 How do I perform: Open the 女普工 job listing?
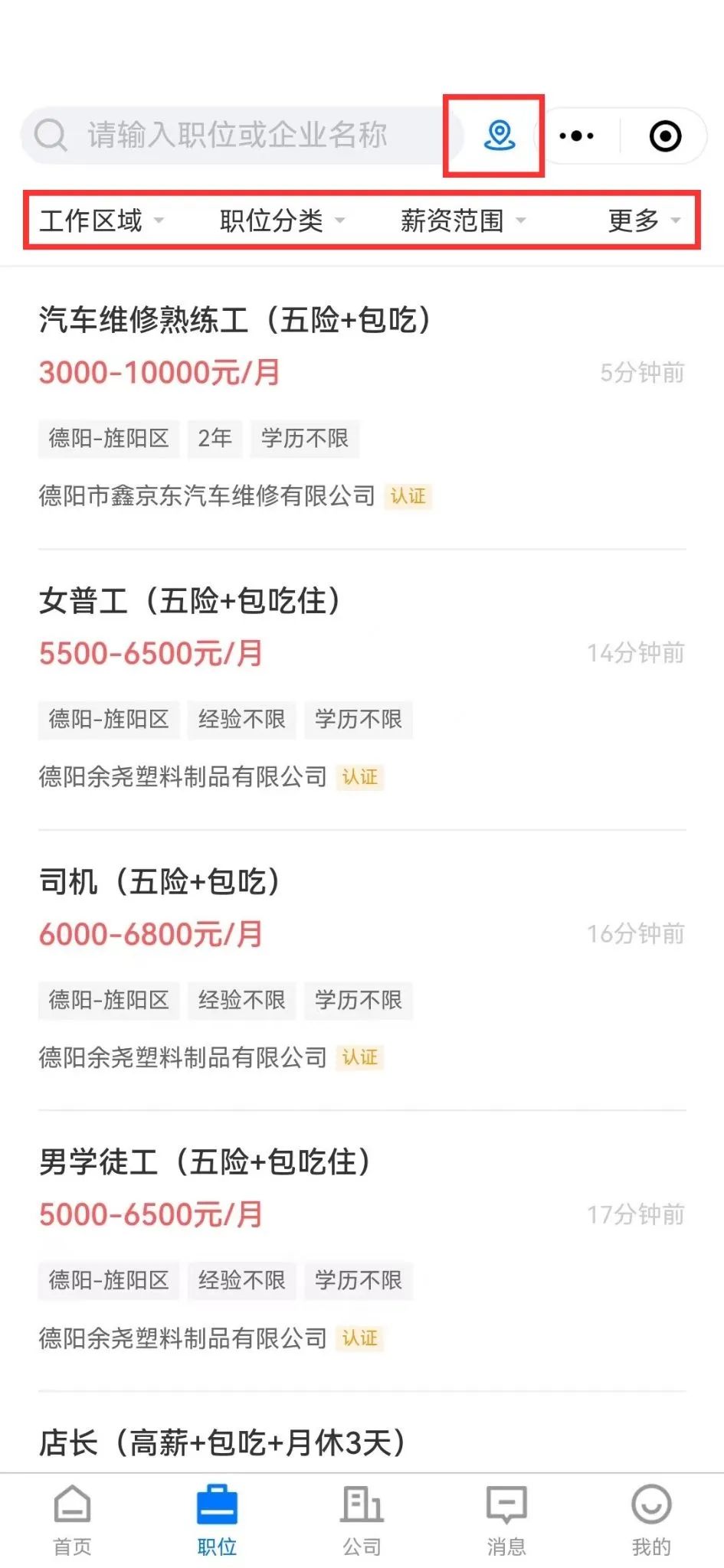click(362, 689)
